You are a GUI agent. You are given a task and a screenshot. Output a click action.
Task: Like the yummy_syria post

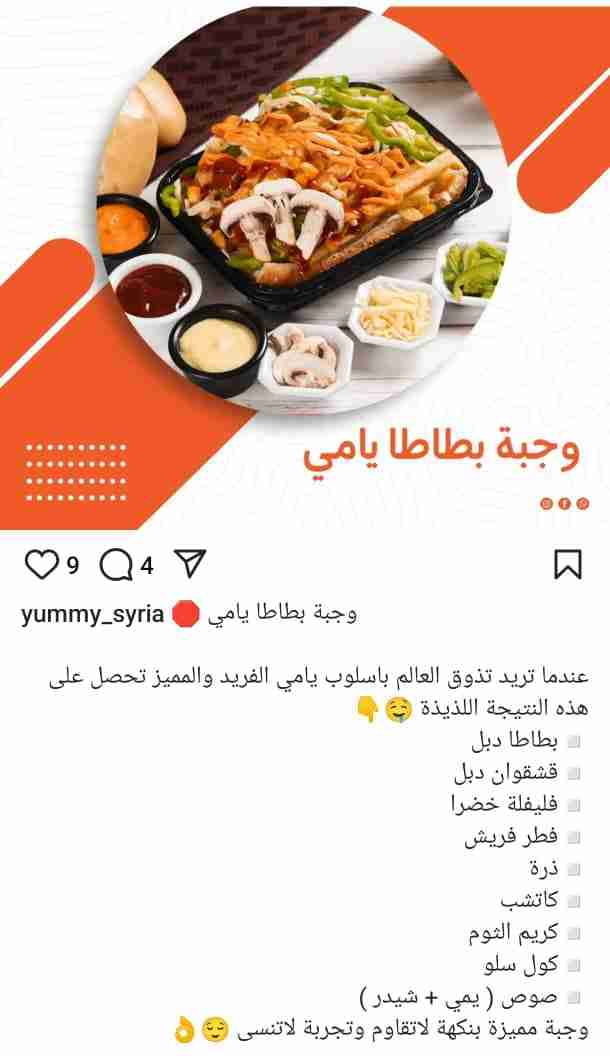(x=42, y=565)
